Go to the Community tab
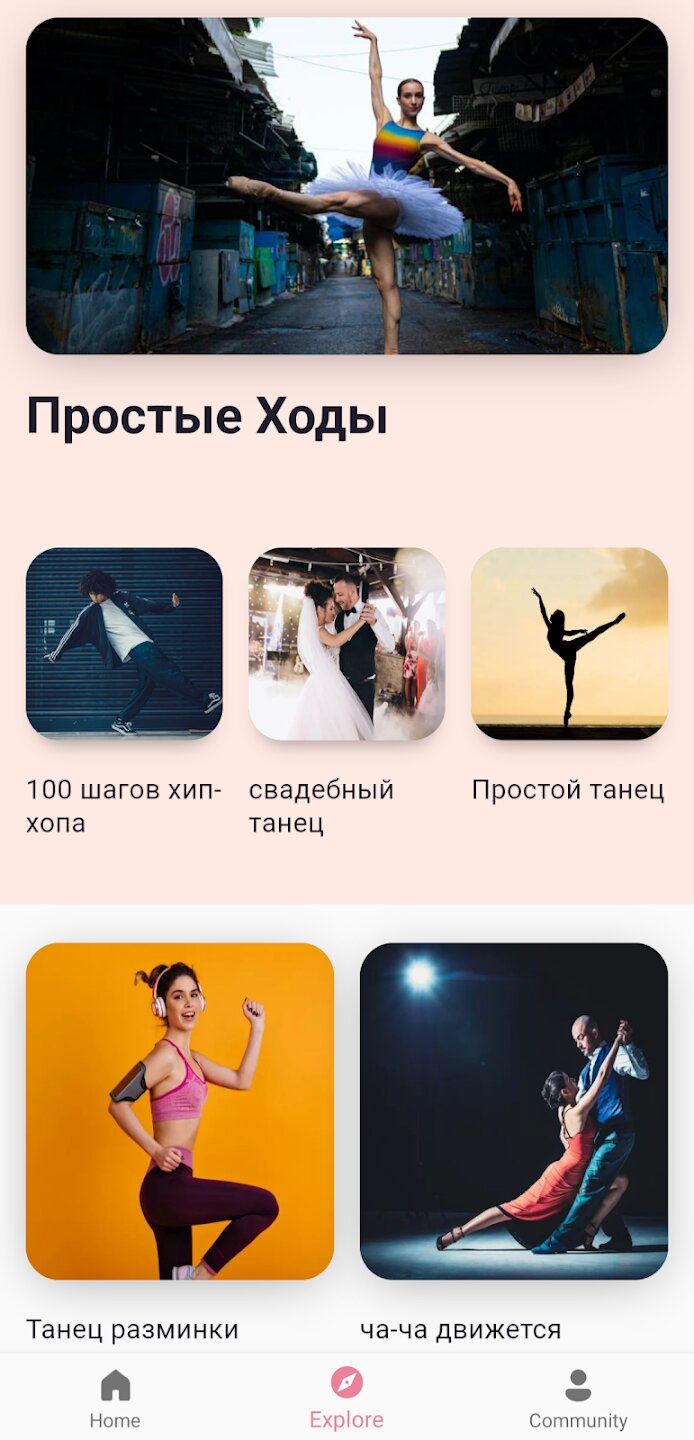The width and height of the screenshot is (694, 1440). coord(578,1398)
